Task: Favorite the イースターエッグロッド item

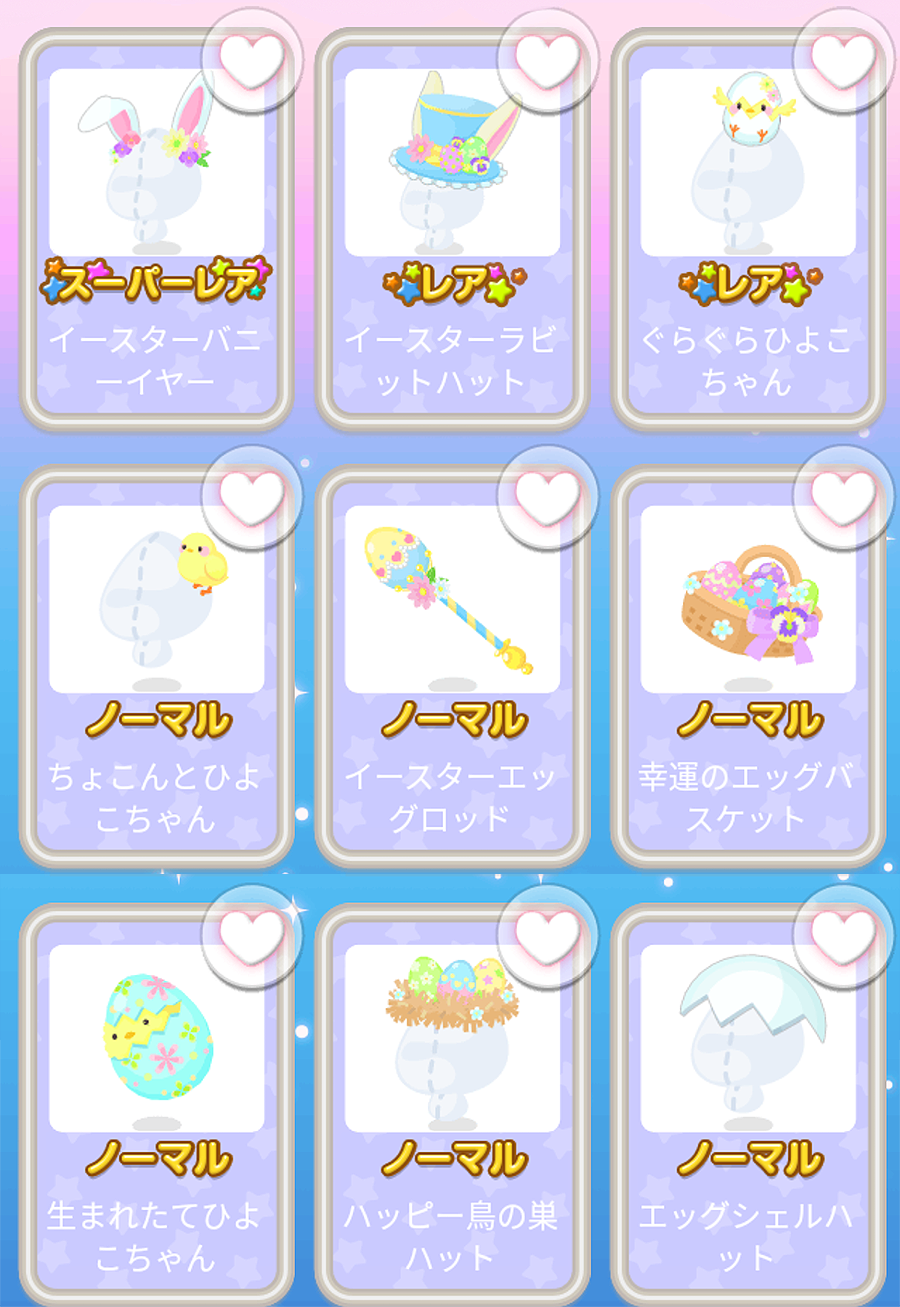Action: tap(548, 496)
